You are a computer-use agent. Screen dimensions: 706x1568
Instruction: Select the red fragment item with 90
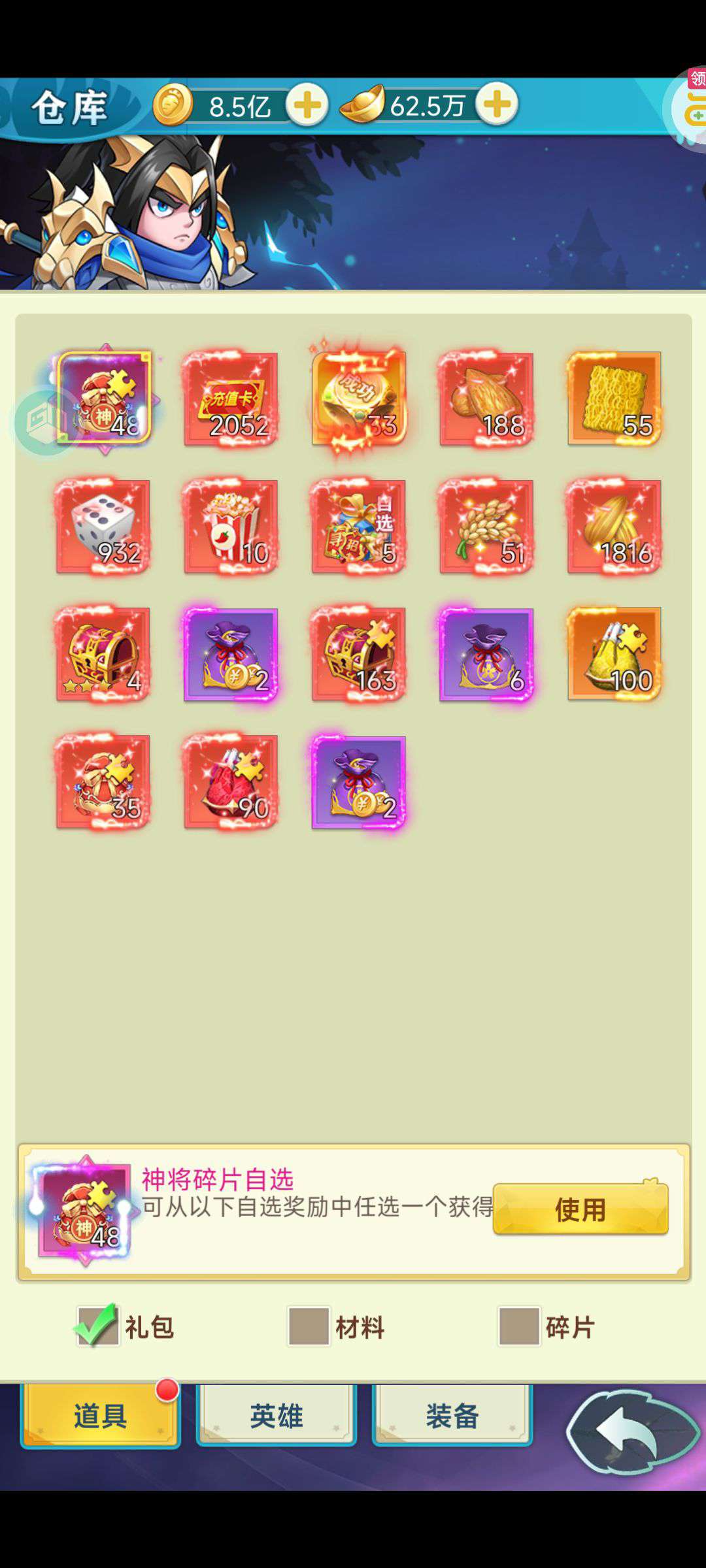coord(230,781)
